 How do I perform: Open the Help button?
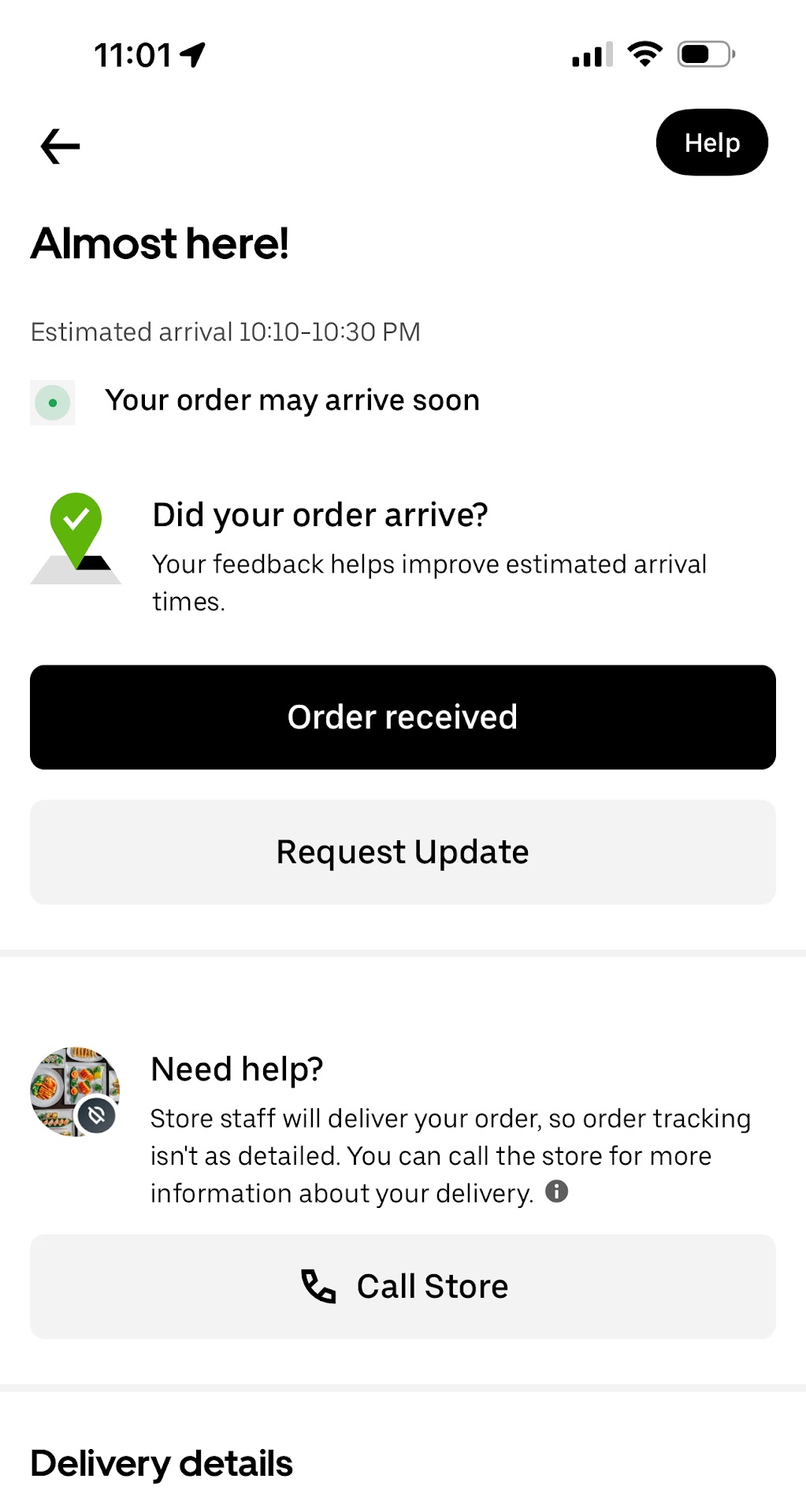click(x=711, y=143)
